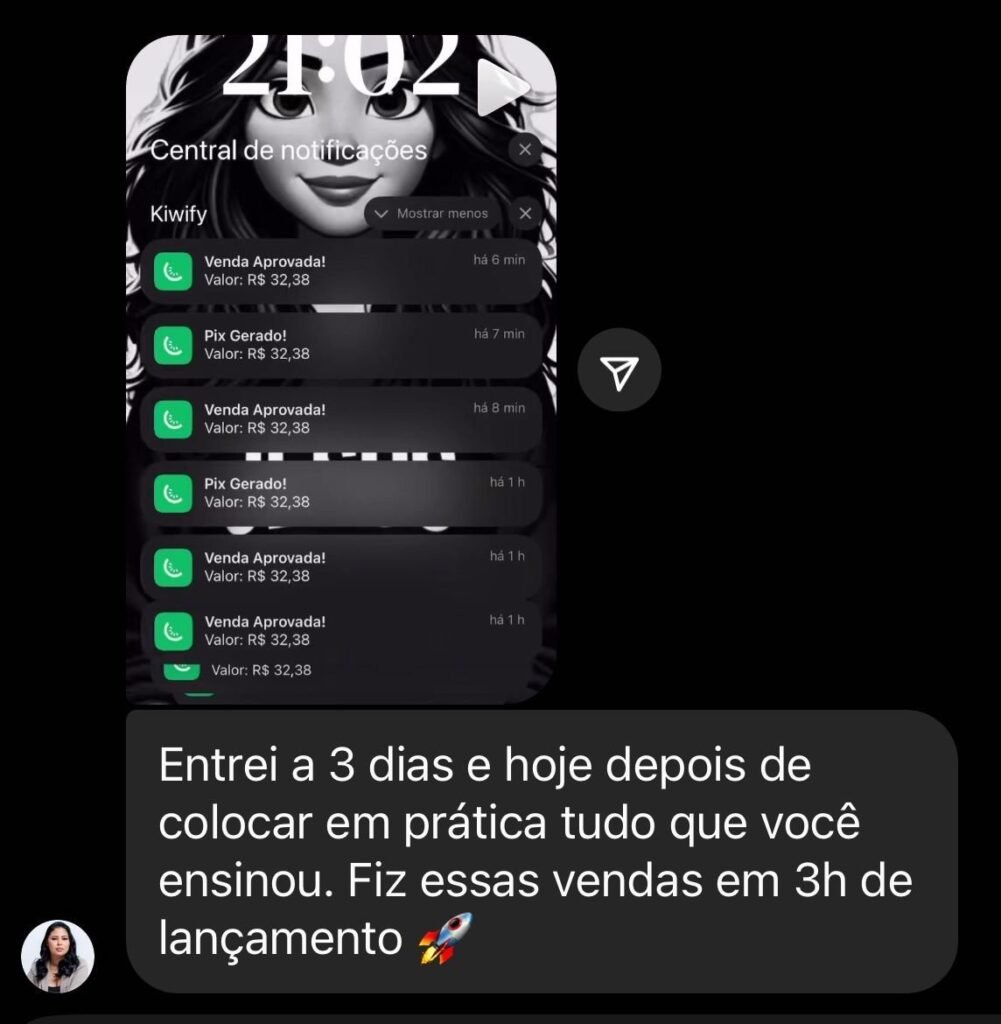Open the sender's profile picture
Screen dimensions: 1001x1024
pos(58,957)
